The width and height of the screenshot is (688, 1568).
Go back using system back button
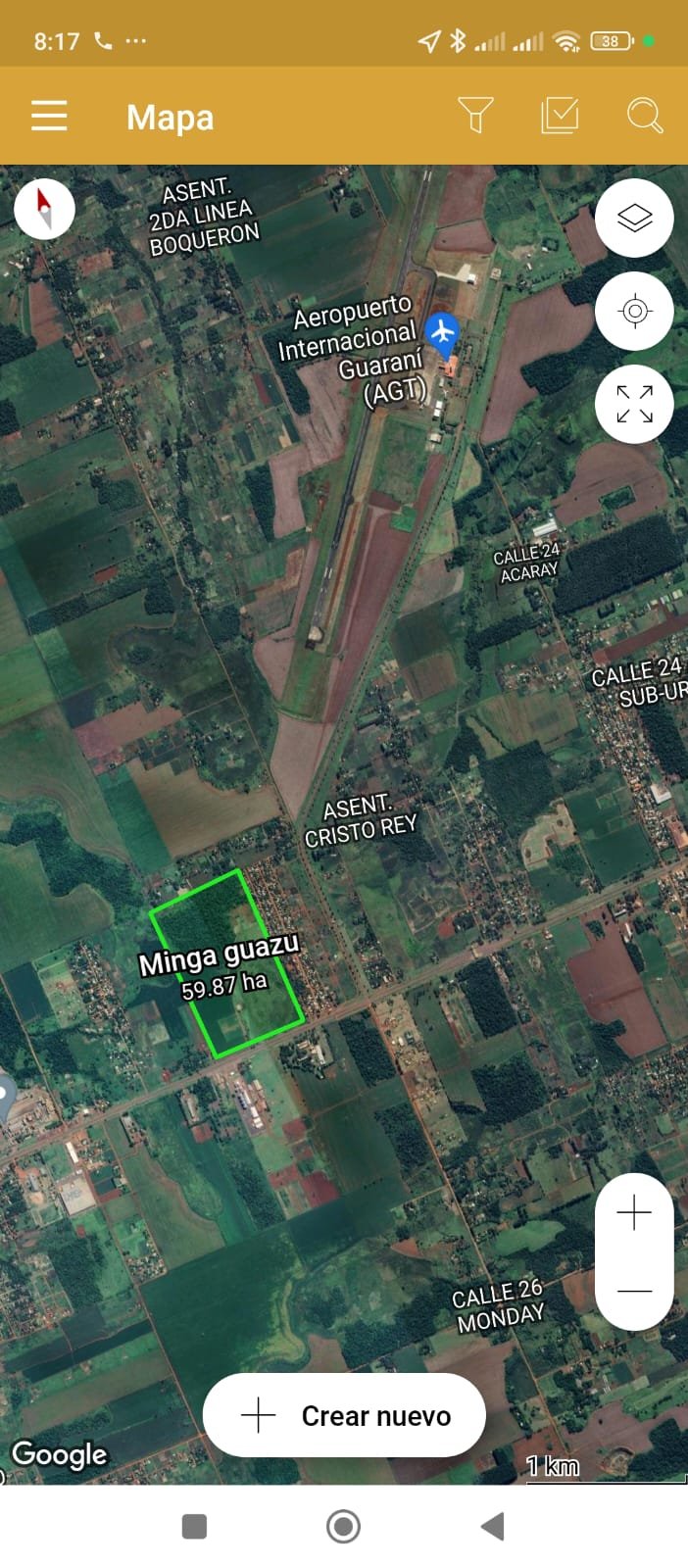(x=493, y=1526)
